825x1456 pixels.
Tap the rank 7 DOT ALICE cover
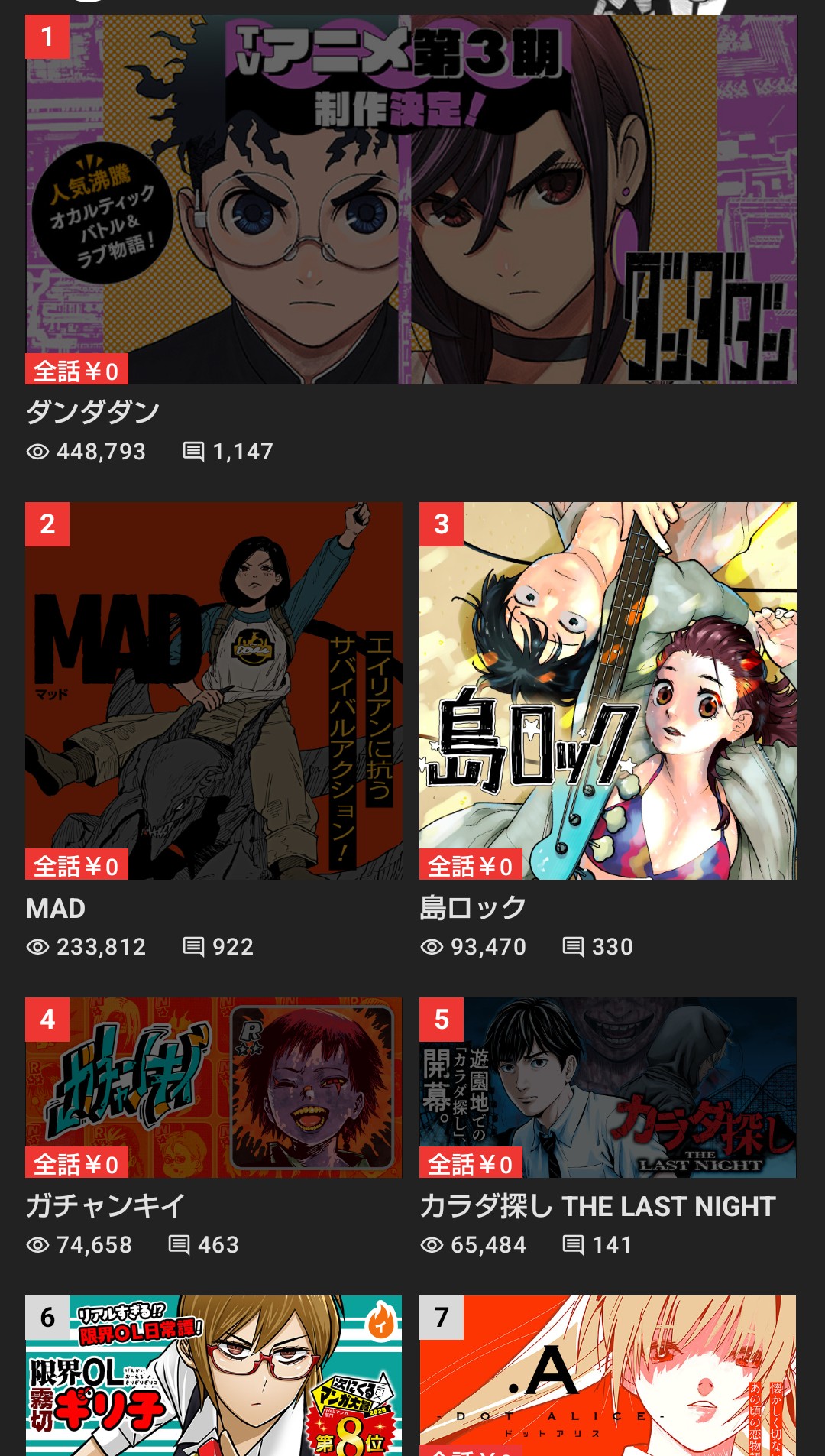pyautogui.click(x=608, y=1376)
